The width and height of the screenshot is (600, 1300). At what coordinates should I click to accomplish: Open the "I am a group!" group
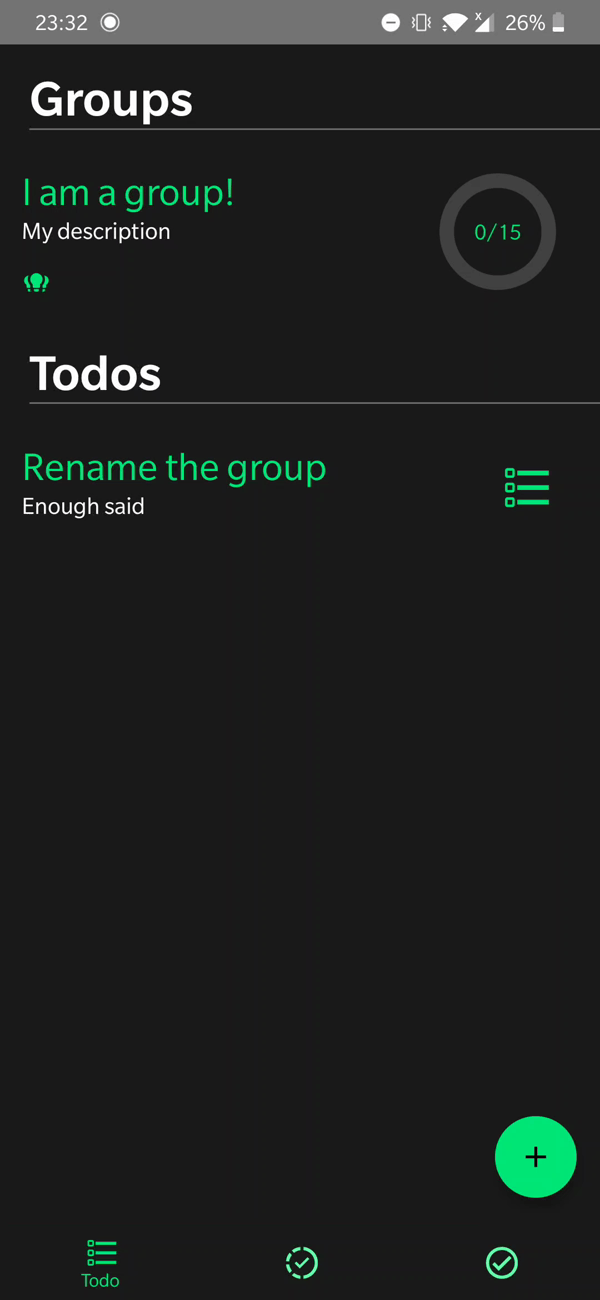coord(128,193)
